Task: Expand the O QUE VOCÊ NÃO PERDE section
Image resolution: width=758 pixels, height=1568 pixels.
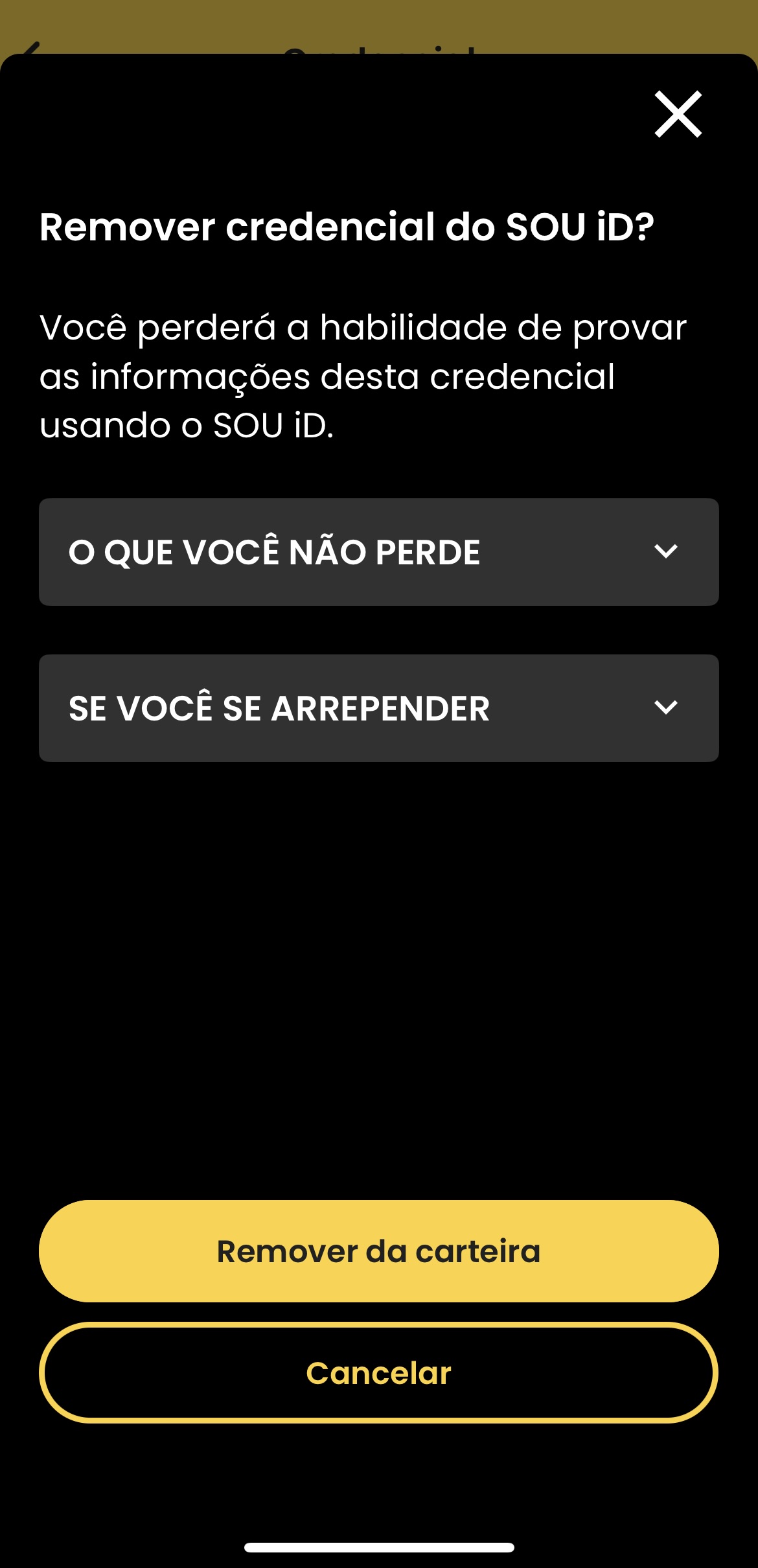Action: tap(378, 552)
